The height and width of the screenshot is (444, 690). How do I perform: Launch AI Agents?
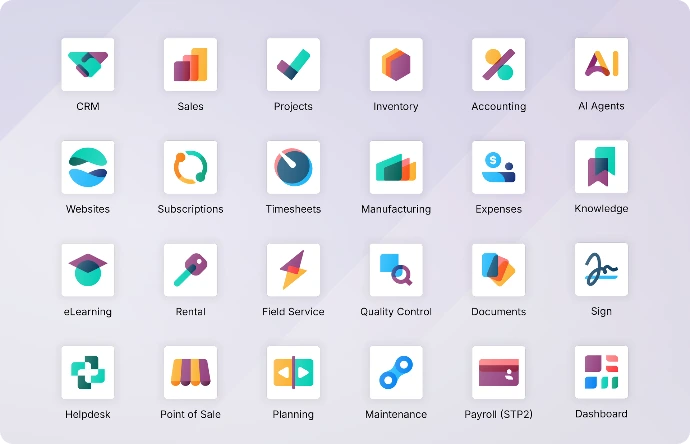[x=601, y=65]
